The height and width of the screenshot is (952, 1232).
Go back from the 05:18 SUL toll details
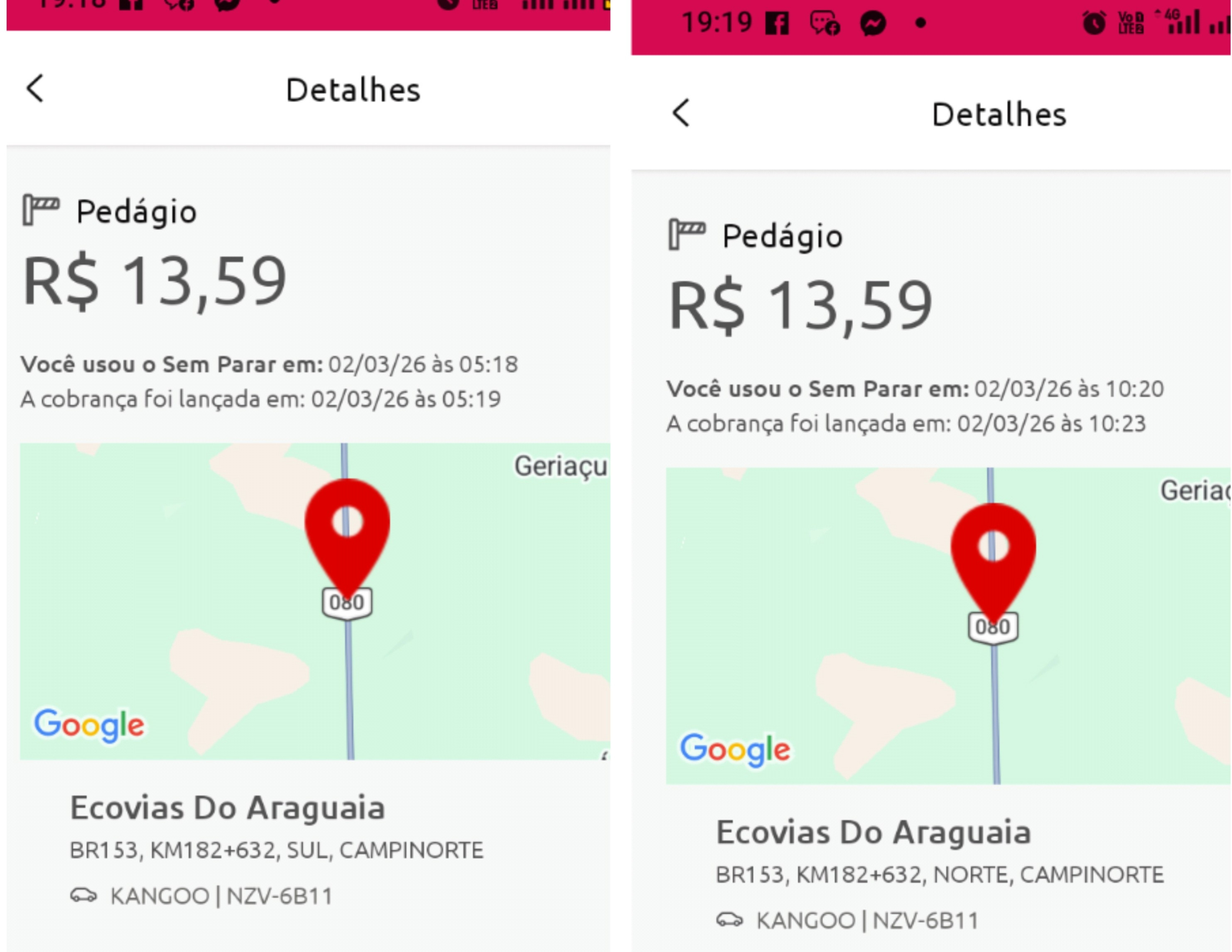[35, 88]
